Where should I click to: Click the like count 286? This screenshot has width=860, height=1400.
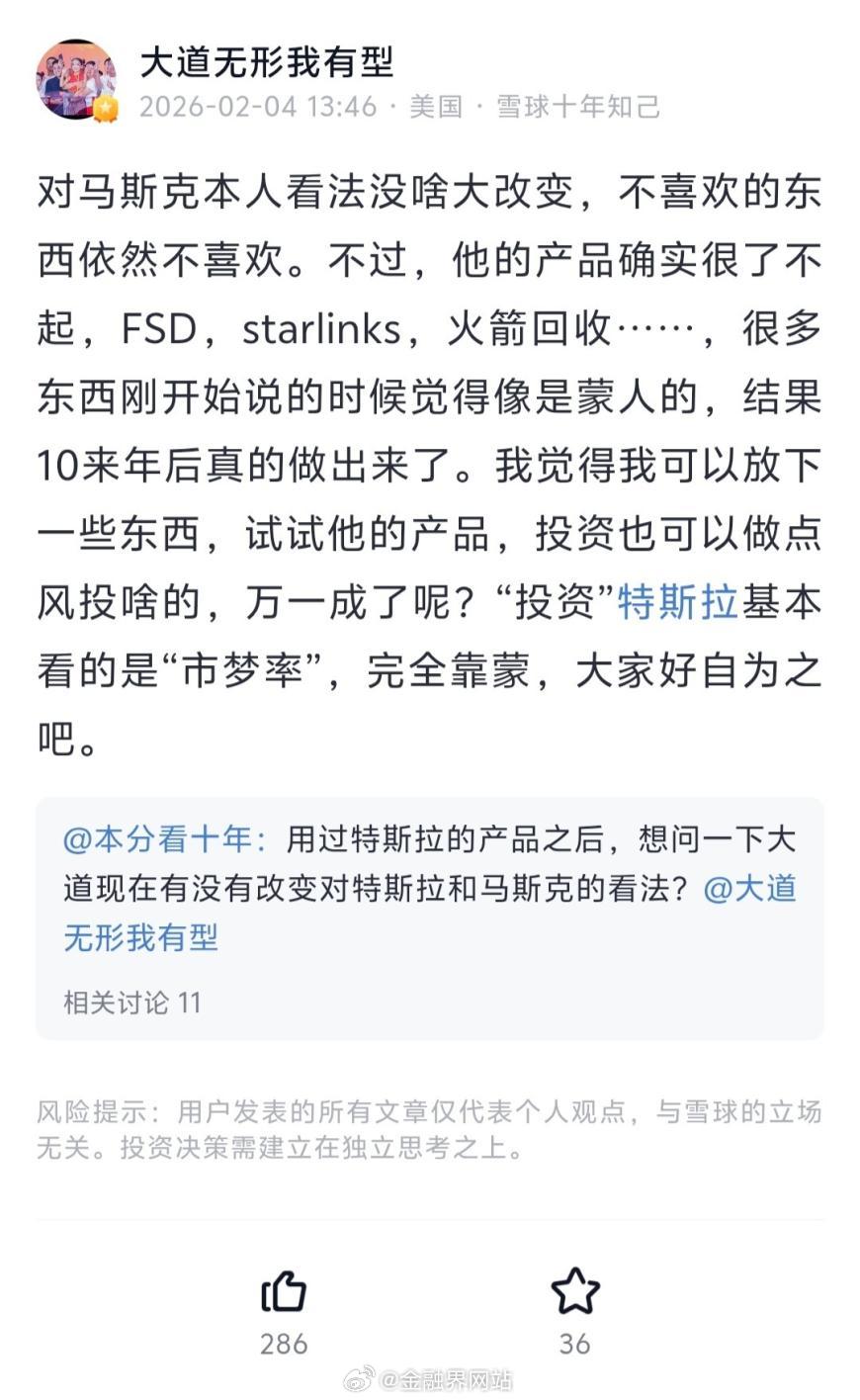point(284,1345)
